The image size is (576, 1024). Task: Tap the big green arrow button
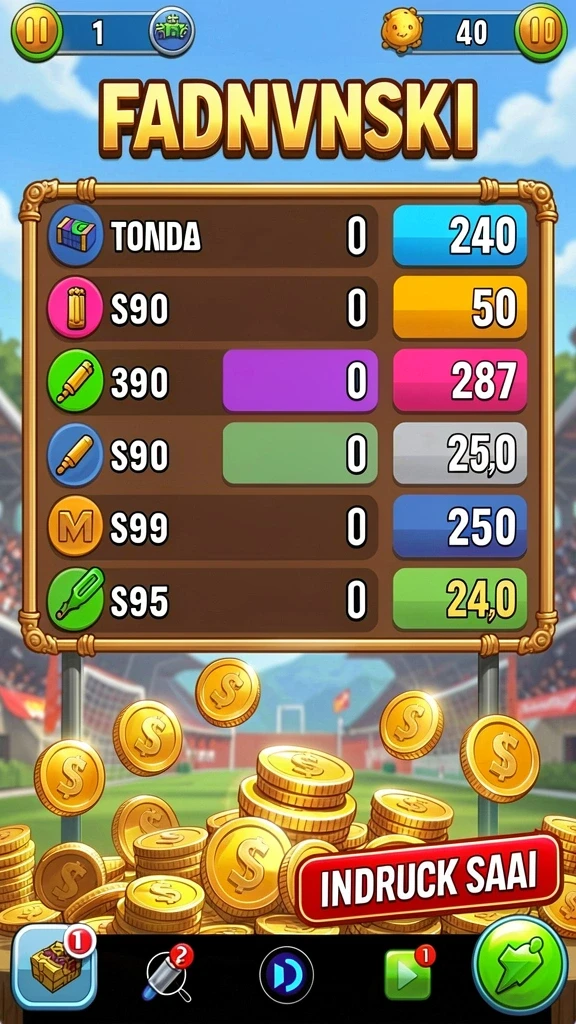tap(520, 966)
